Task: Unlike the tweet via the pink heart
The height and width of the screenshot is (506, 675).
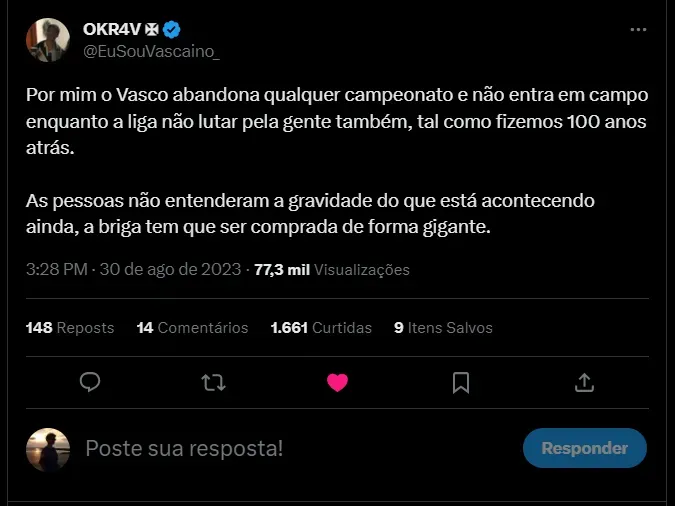Action: coord(337,382)
